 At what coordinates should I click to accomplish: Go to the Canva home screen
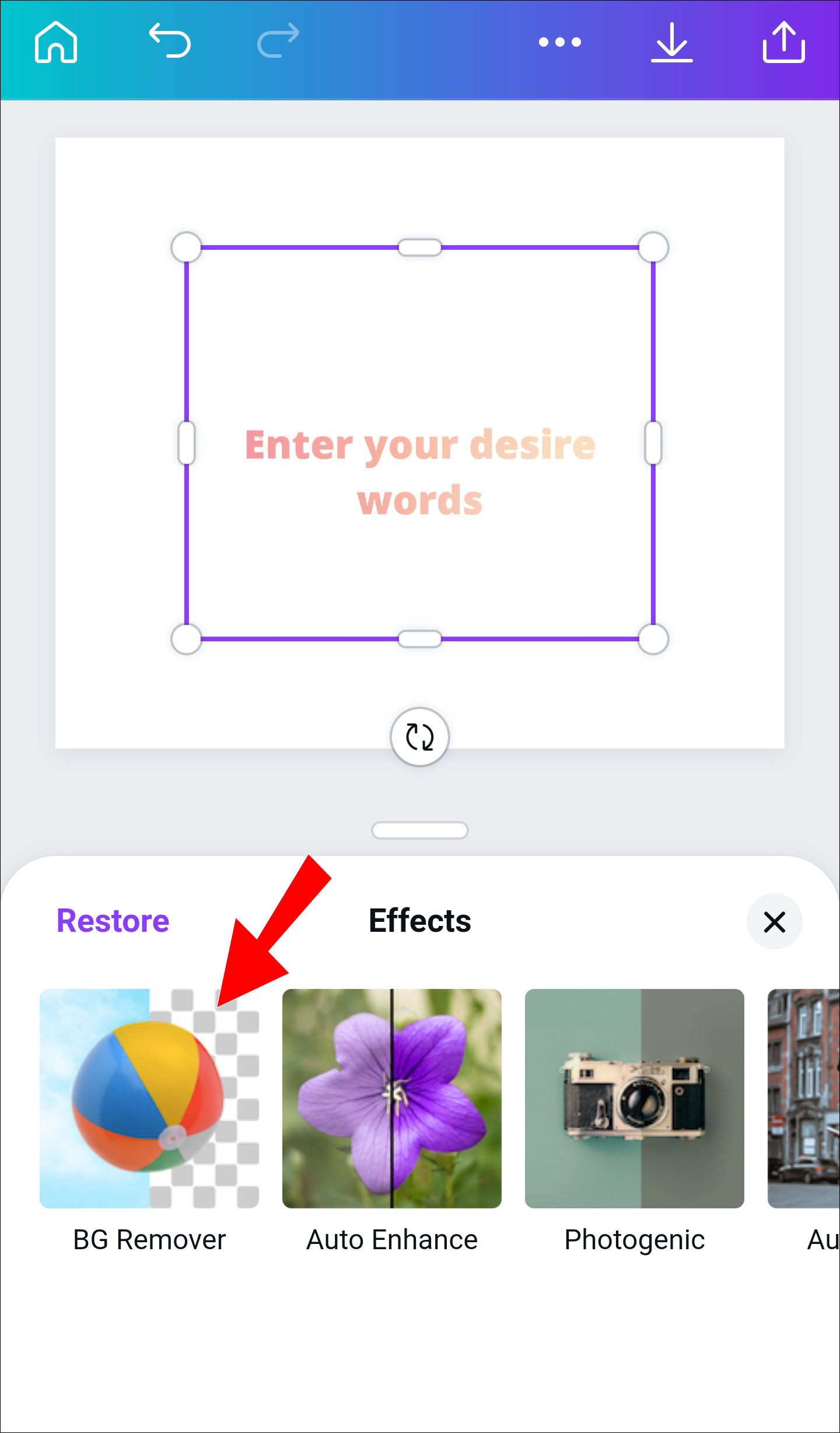(56, 42)
